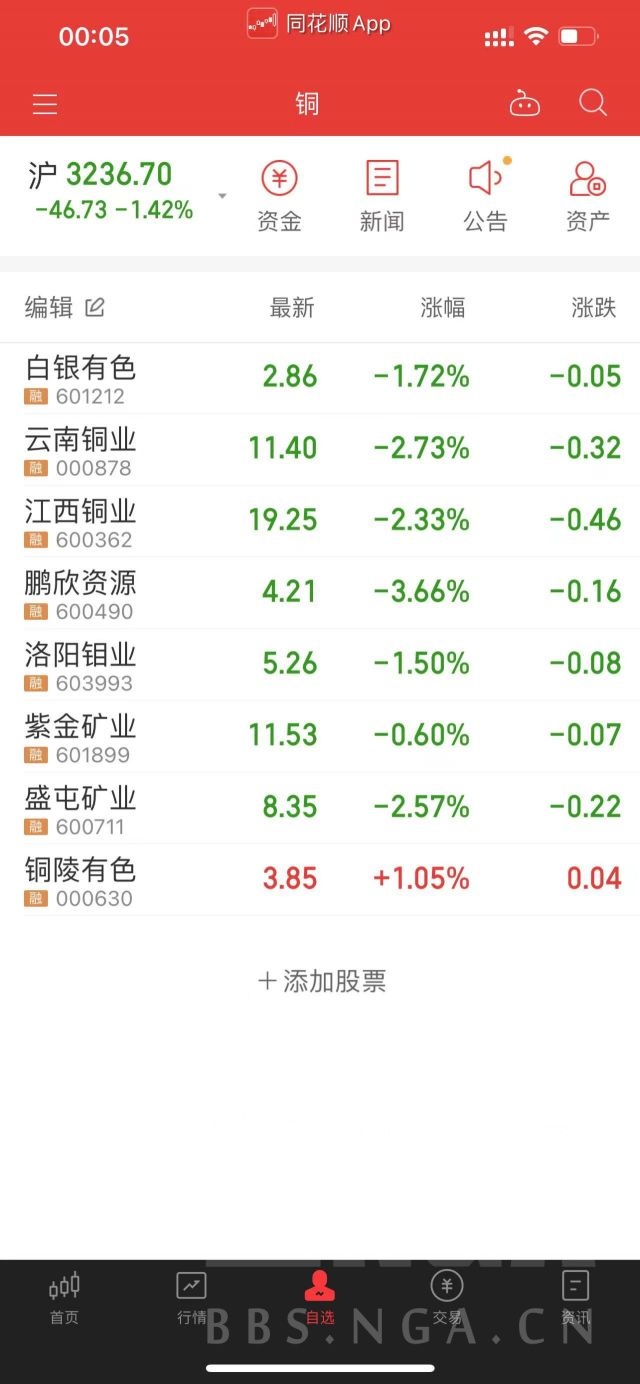Open 铜陵有色 stock details

(320, 880)
